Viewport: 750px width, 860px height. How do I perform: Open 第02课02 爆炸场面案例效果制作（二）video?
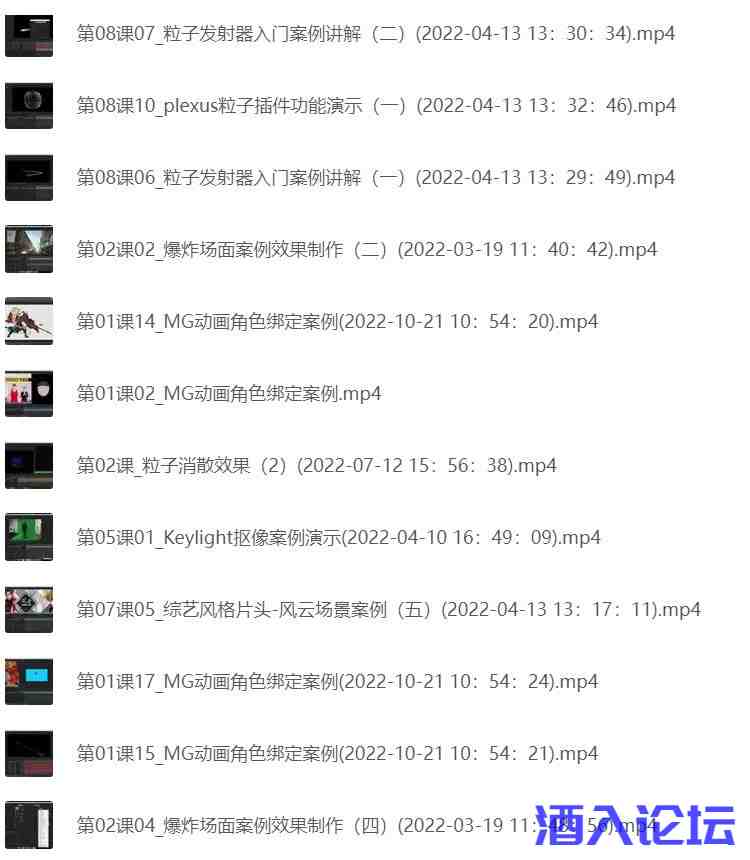(367, 249)
